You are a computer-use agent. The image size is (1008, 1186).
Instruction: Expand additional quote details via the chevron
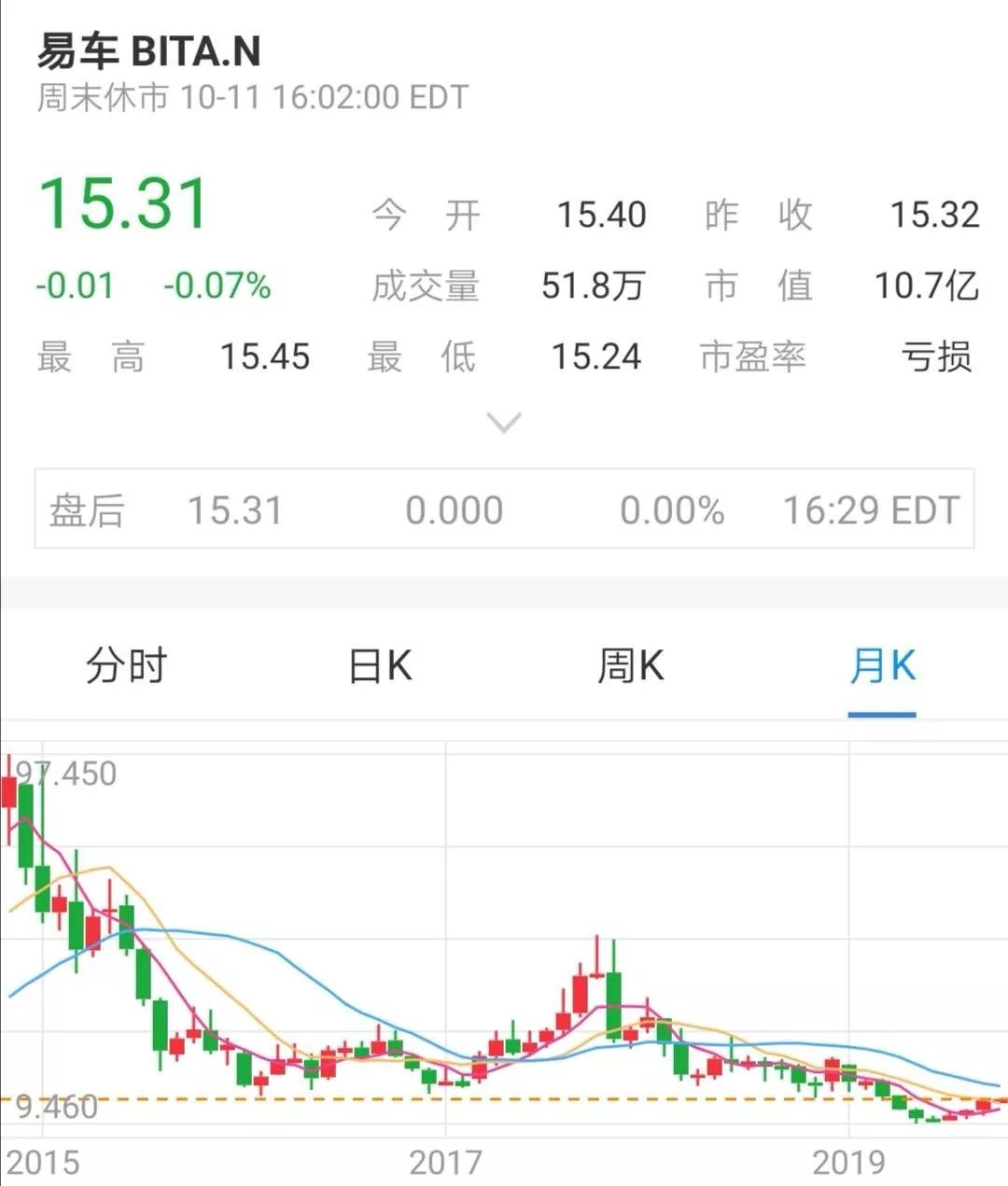click(x=504, y=423)
